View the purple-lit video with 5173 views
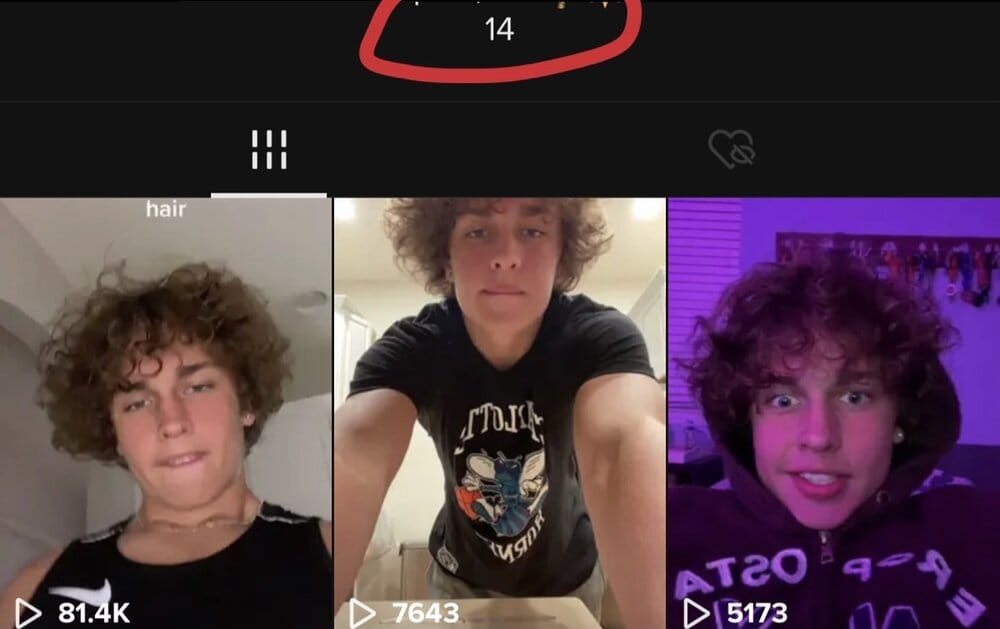 [833, 412]
